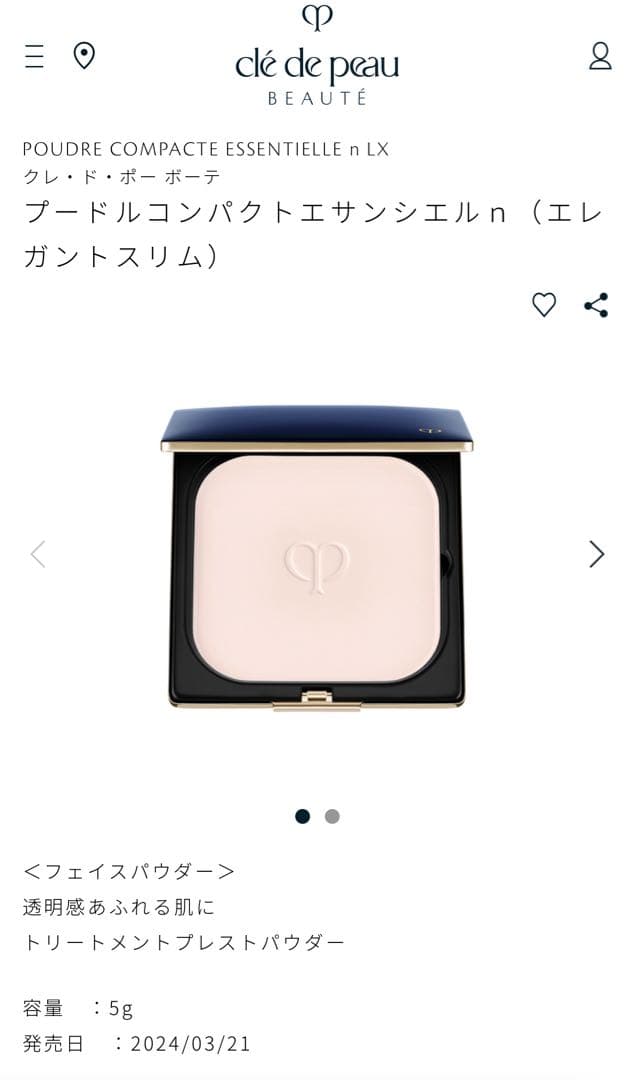Share this product
Screen dimensions: 635x1080
click(596, 305)
